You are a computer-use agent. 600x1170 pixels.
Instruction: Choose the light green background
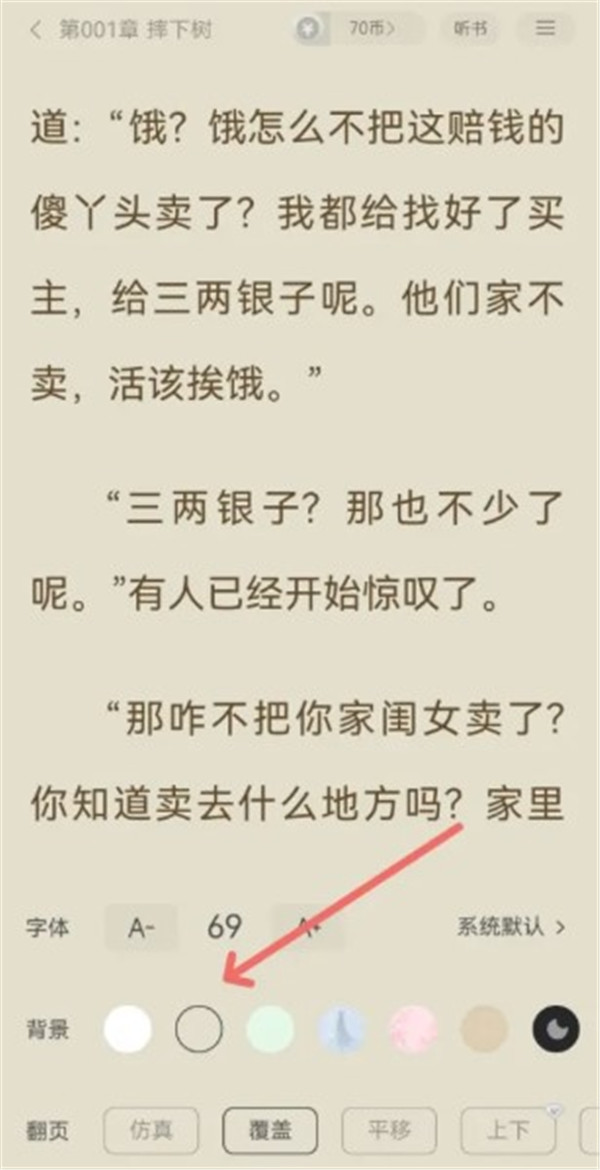[x=270, y=1029]
